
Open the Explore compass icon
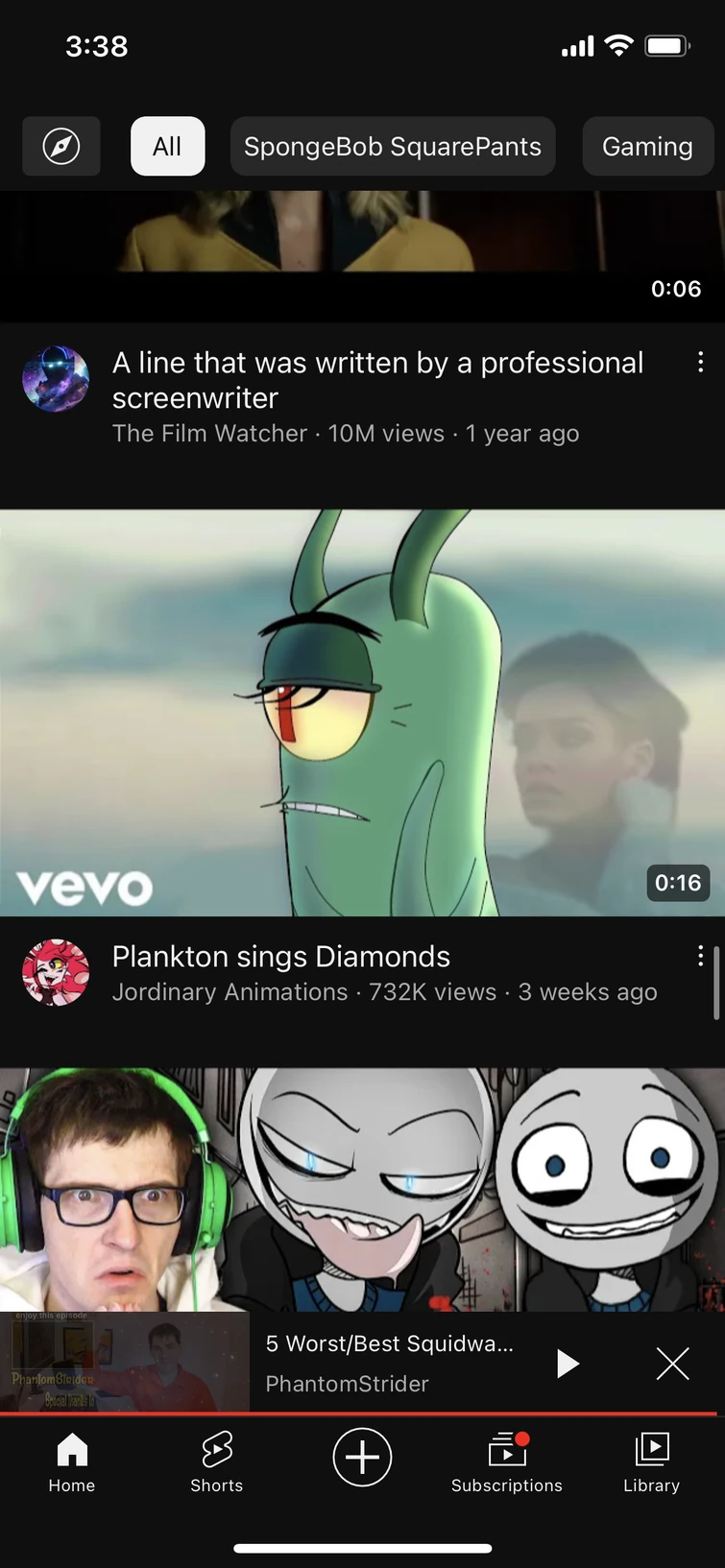pyautogui.click(x=60, y=146)
